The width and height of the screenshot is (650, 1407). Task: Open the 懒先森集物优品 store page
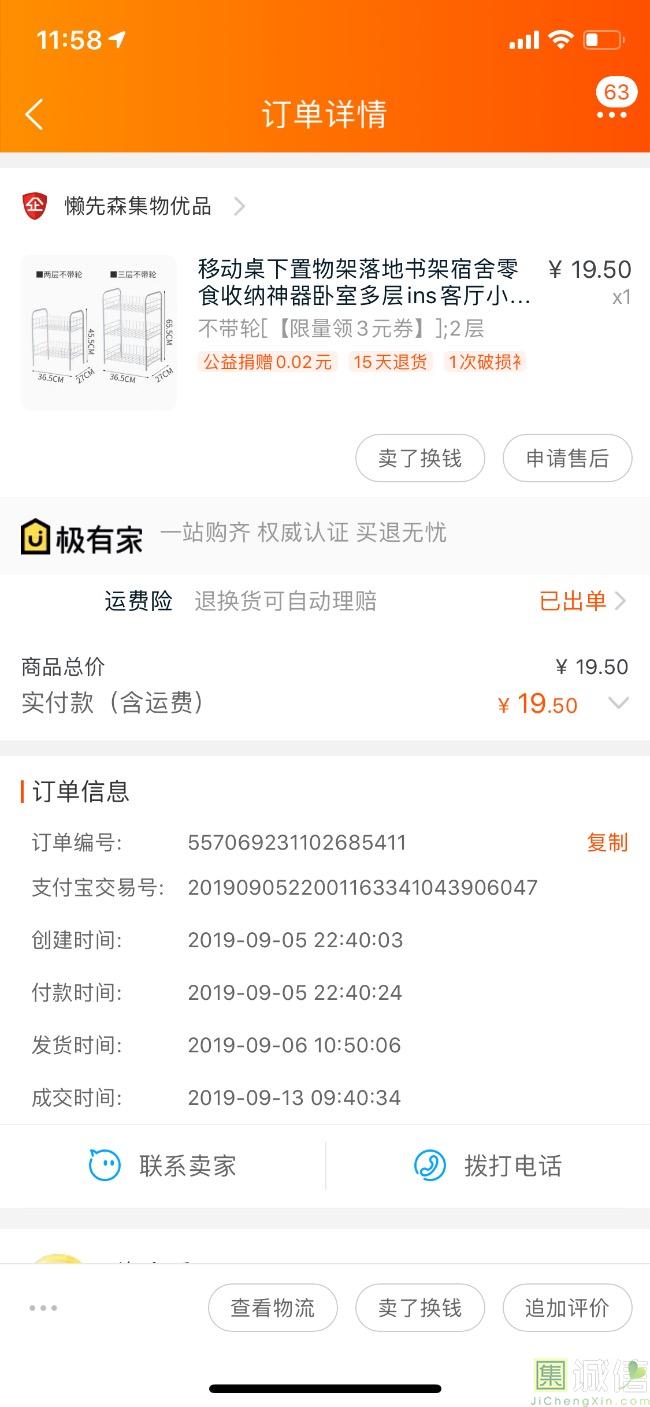138,206
